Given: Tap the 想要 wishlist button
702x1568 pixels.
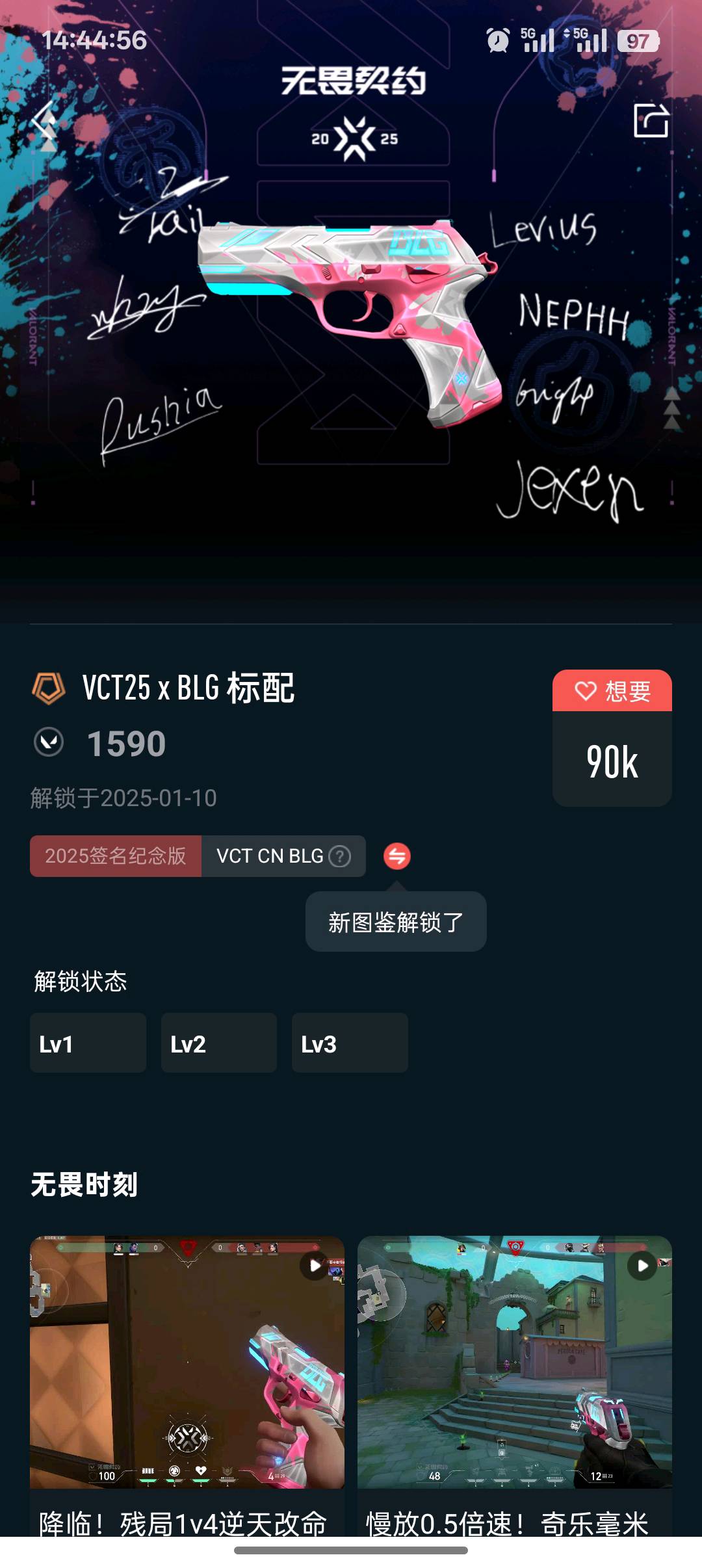Looking at the screenshot, I should pyautogui.click(x=612, y=691).
